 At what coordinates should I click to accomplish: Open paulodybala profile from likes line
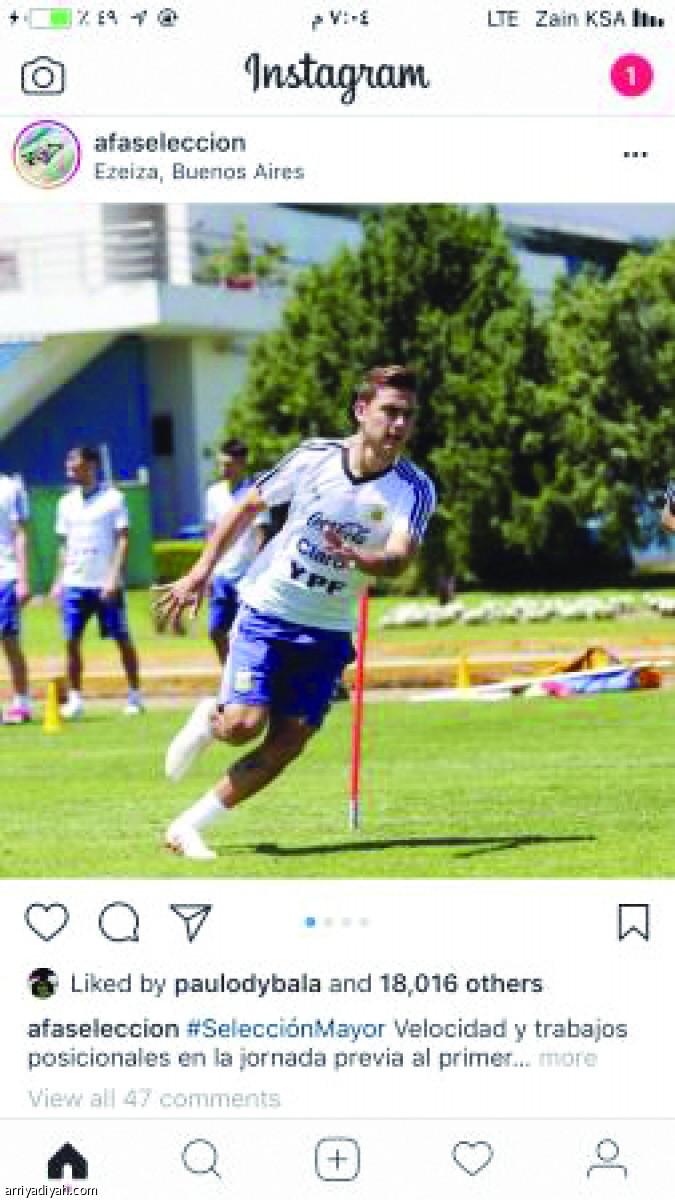247,984
